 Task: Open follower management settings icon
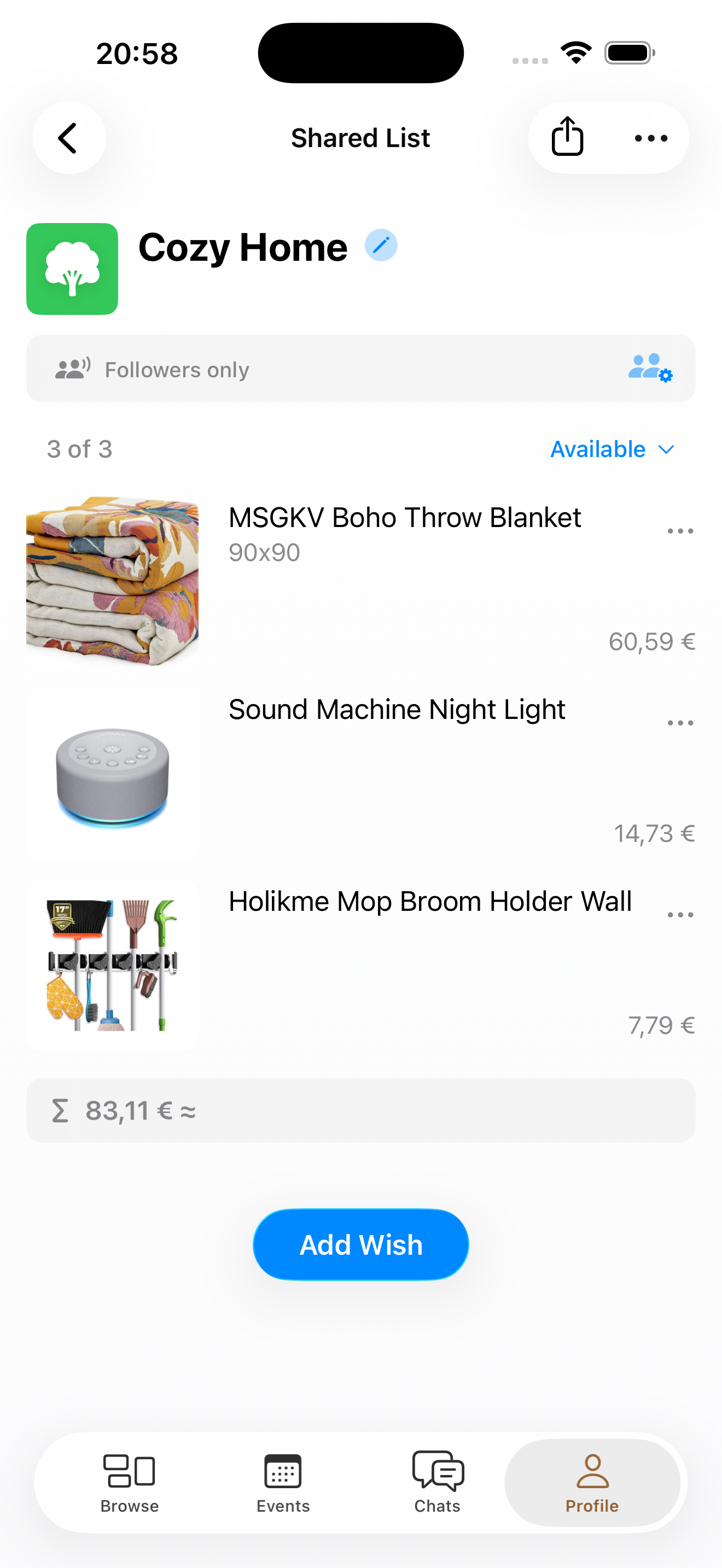click(650, 369)
